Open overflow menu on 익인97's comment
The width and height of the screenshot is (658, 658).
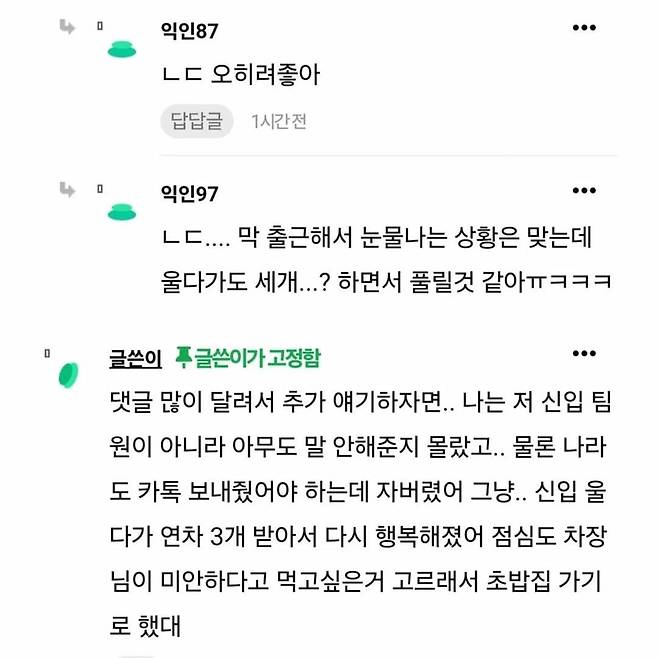[584, 191]
